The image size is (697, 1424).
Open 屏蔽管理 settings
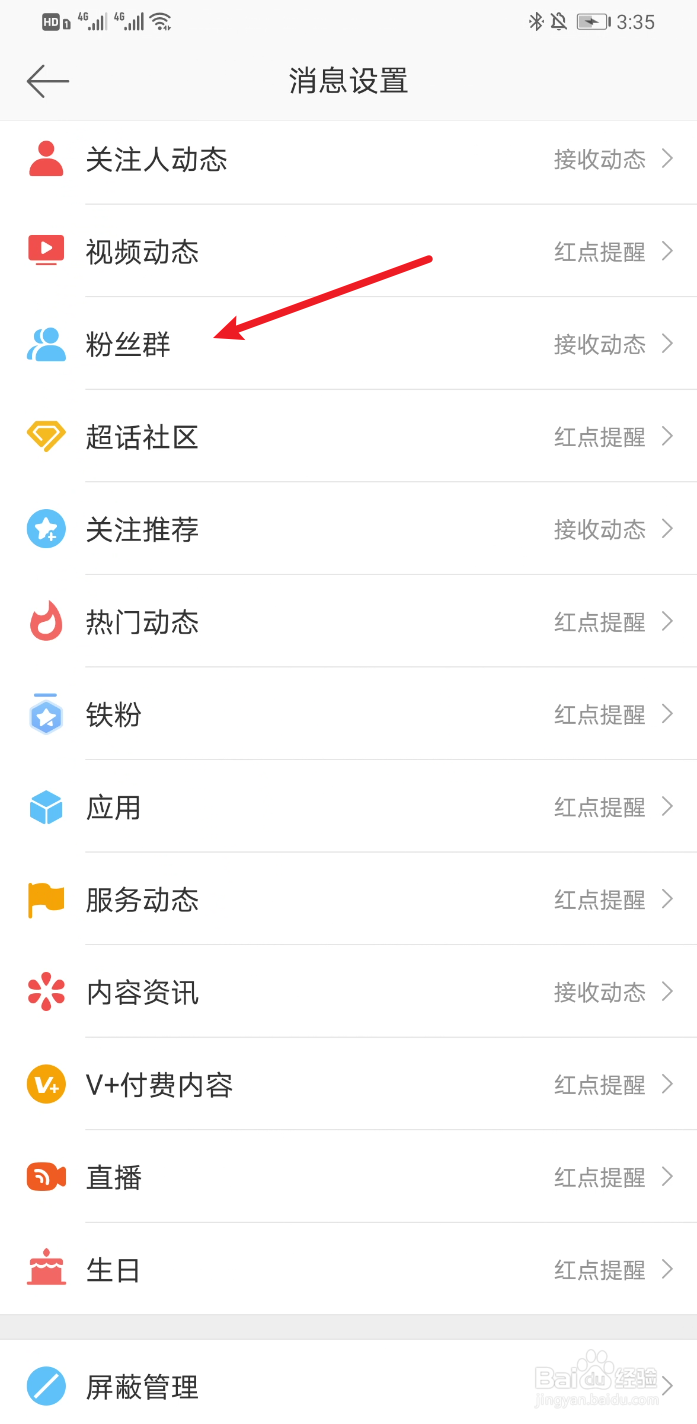pos(348,1386)
